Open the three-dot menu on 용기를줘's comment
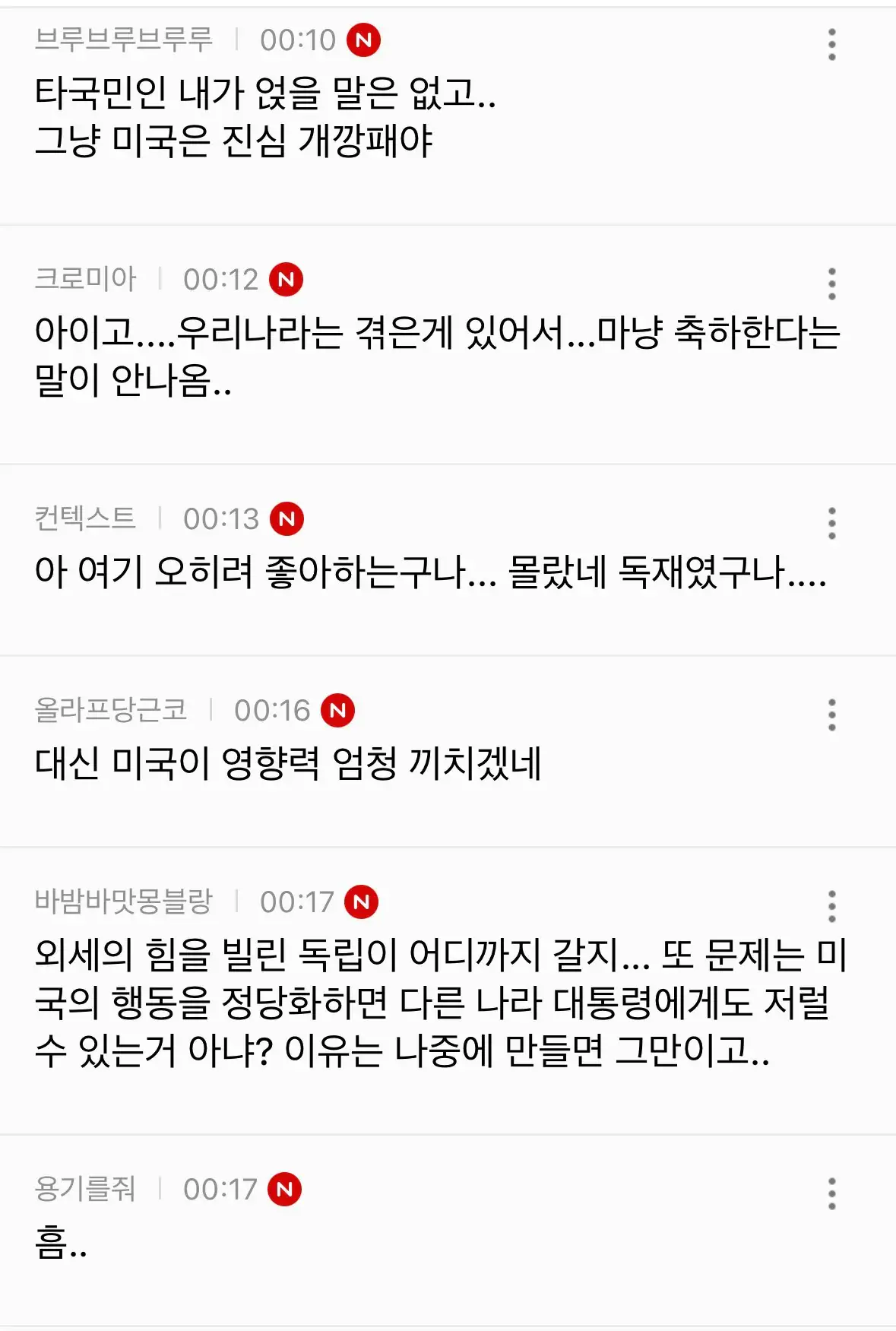 pos(832,1194)
